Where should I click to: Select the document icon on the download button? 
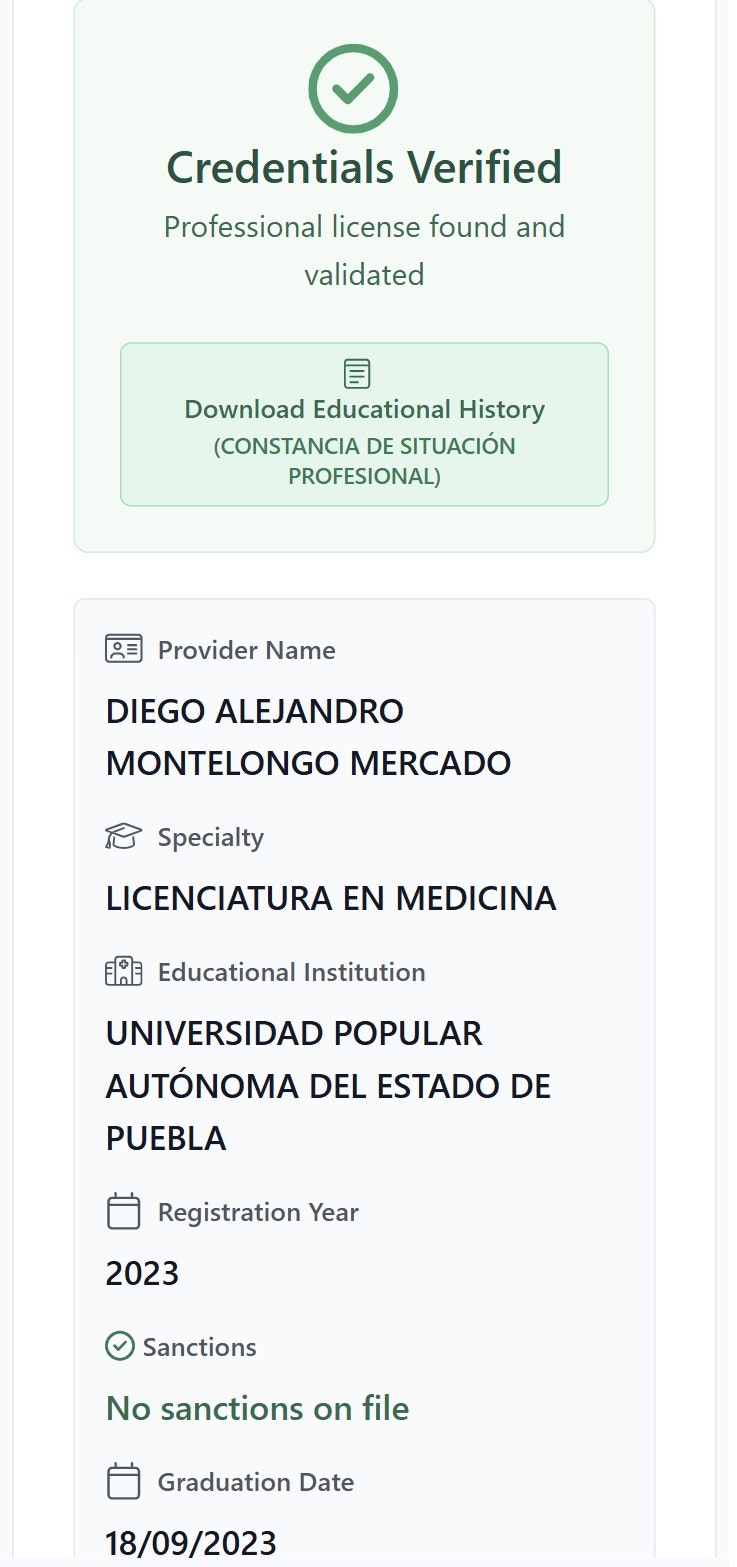(357, 373)
